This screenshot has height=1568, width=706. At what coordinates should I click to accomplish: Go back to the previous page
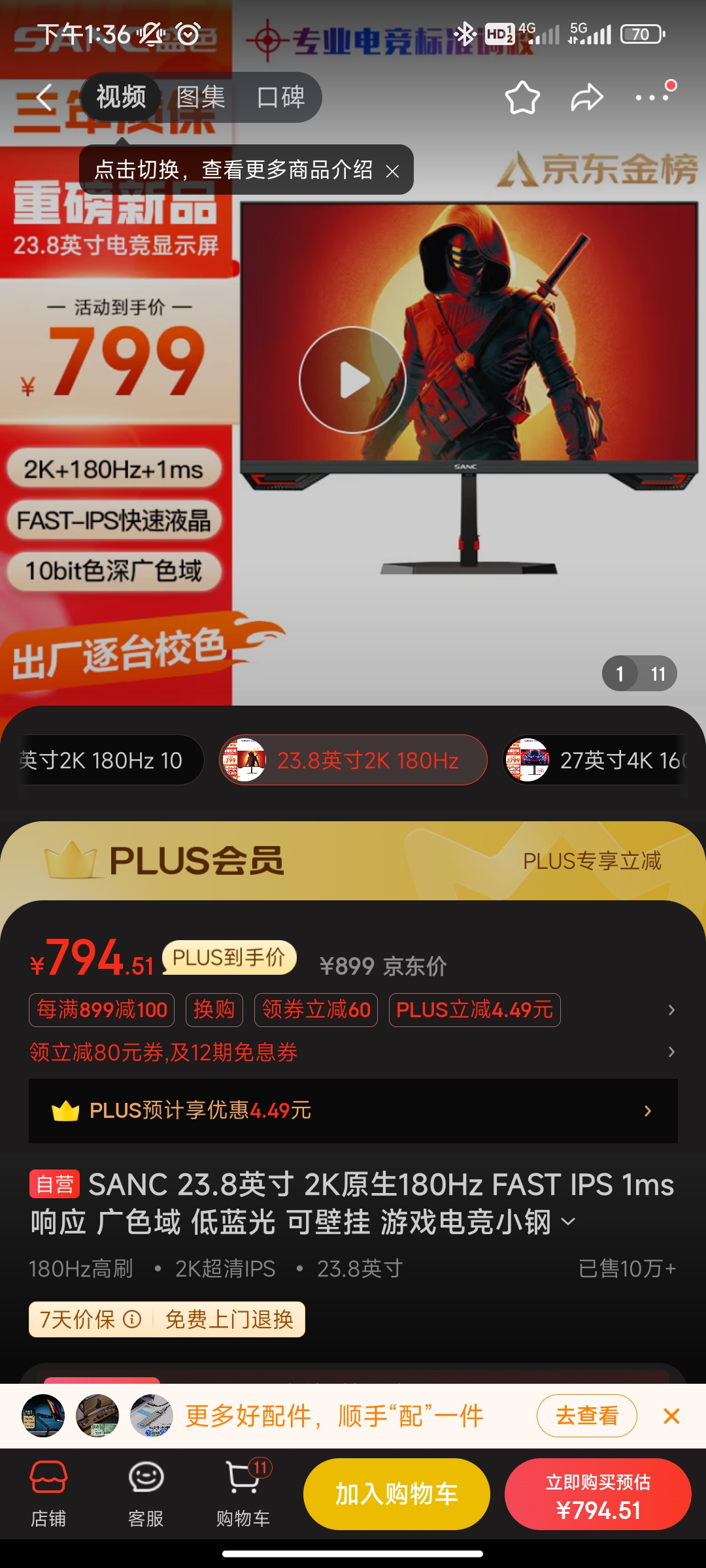click(44, 98)
